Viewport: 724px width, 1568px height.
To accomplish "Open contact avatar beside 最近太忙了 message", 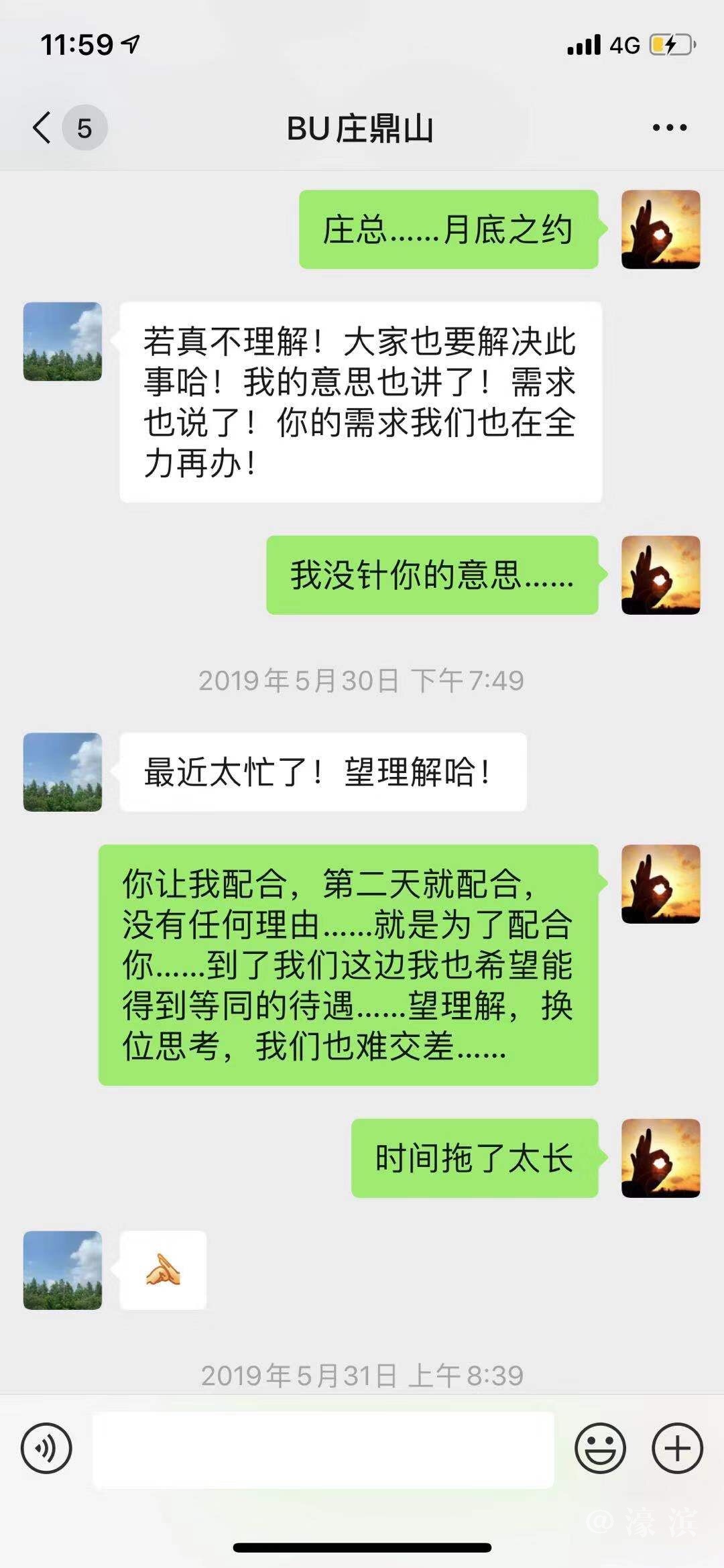I will pos(63,772).
